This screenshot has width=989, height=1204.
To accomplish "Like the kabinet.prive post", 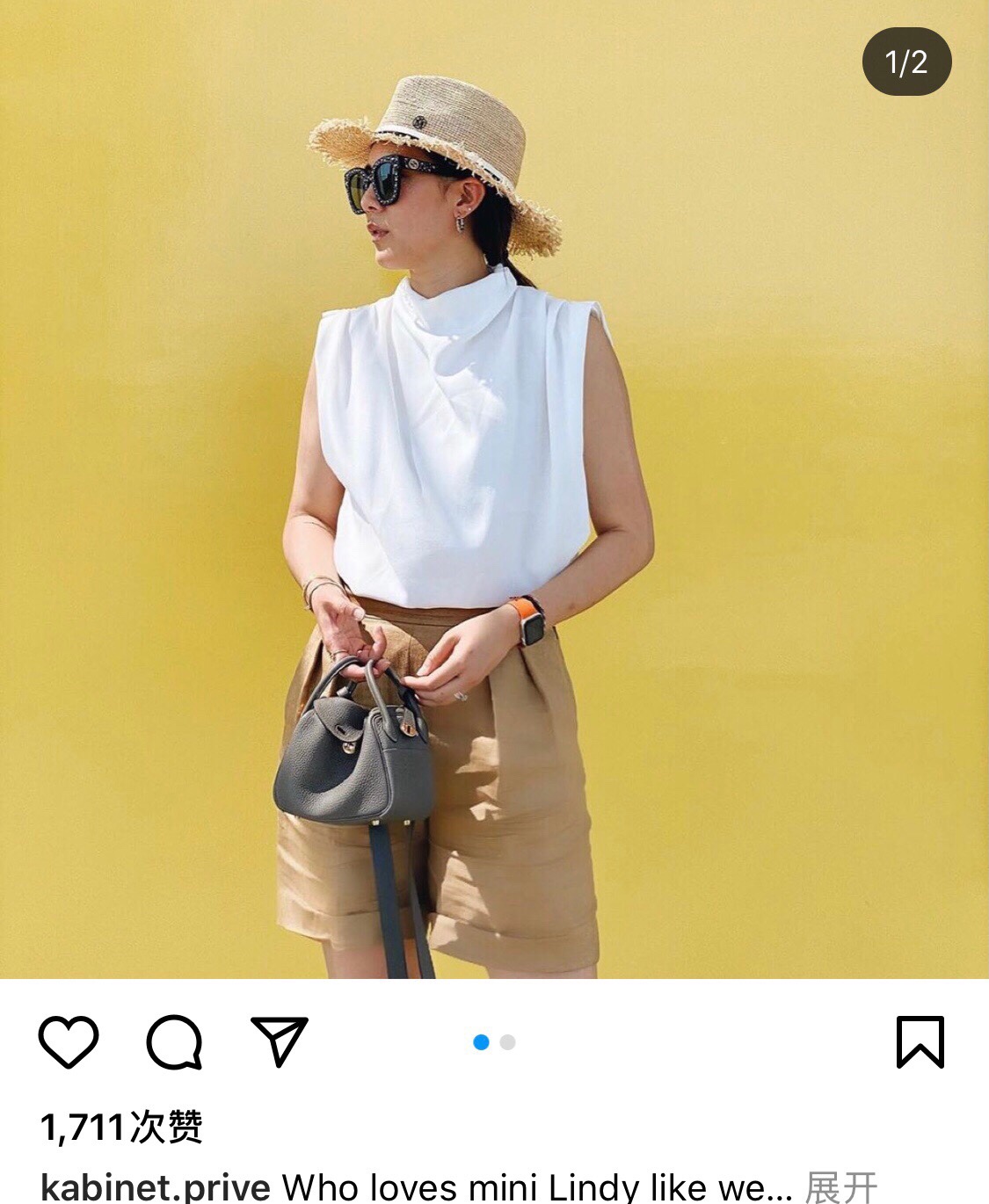I will [x=69, y=1042].
